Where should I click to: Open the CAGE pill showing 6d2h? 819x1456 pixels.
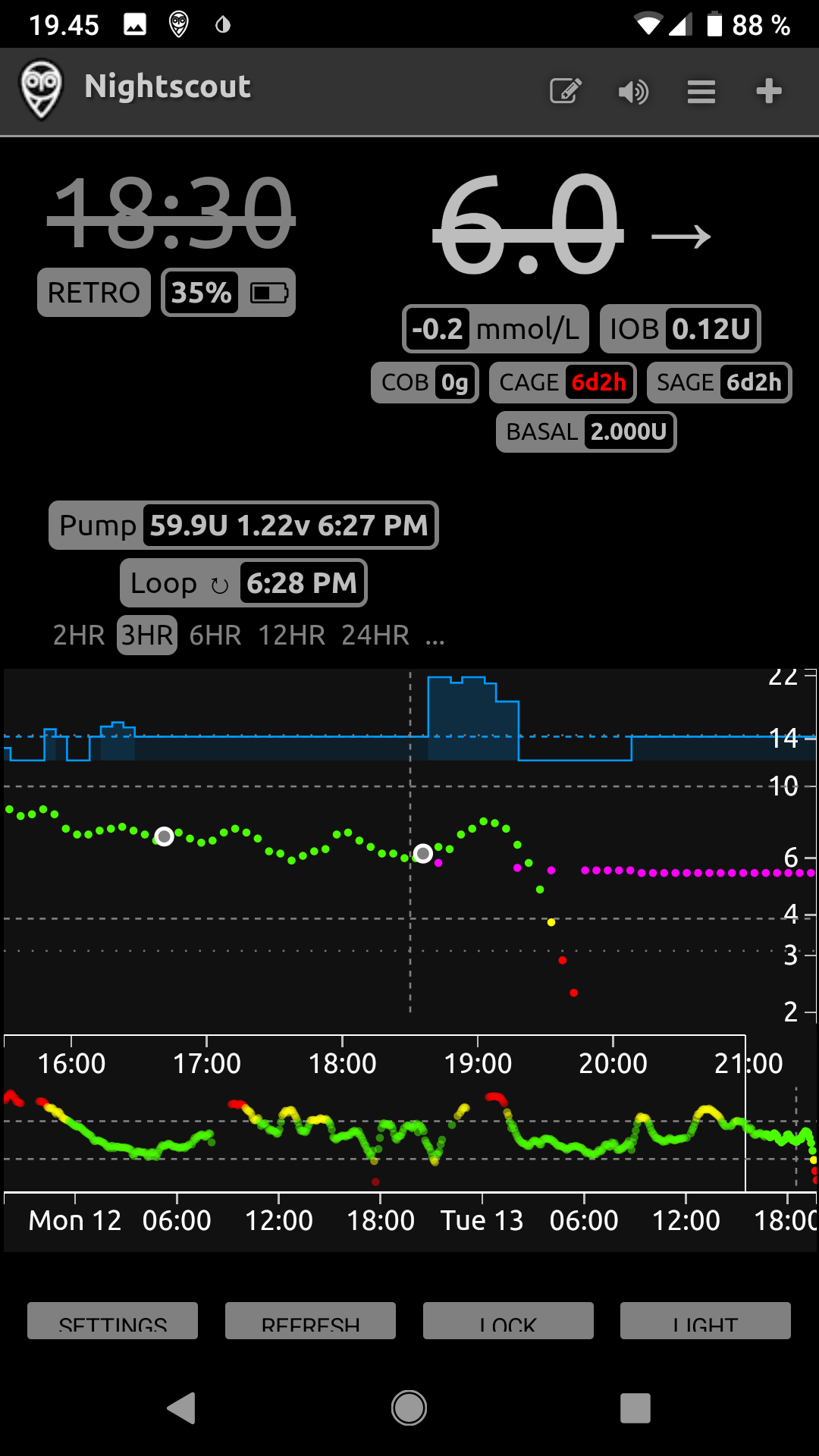[562, 383]
